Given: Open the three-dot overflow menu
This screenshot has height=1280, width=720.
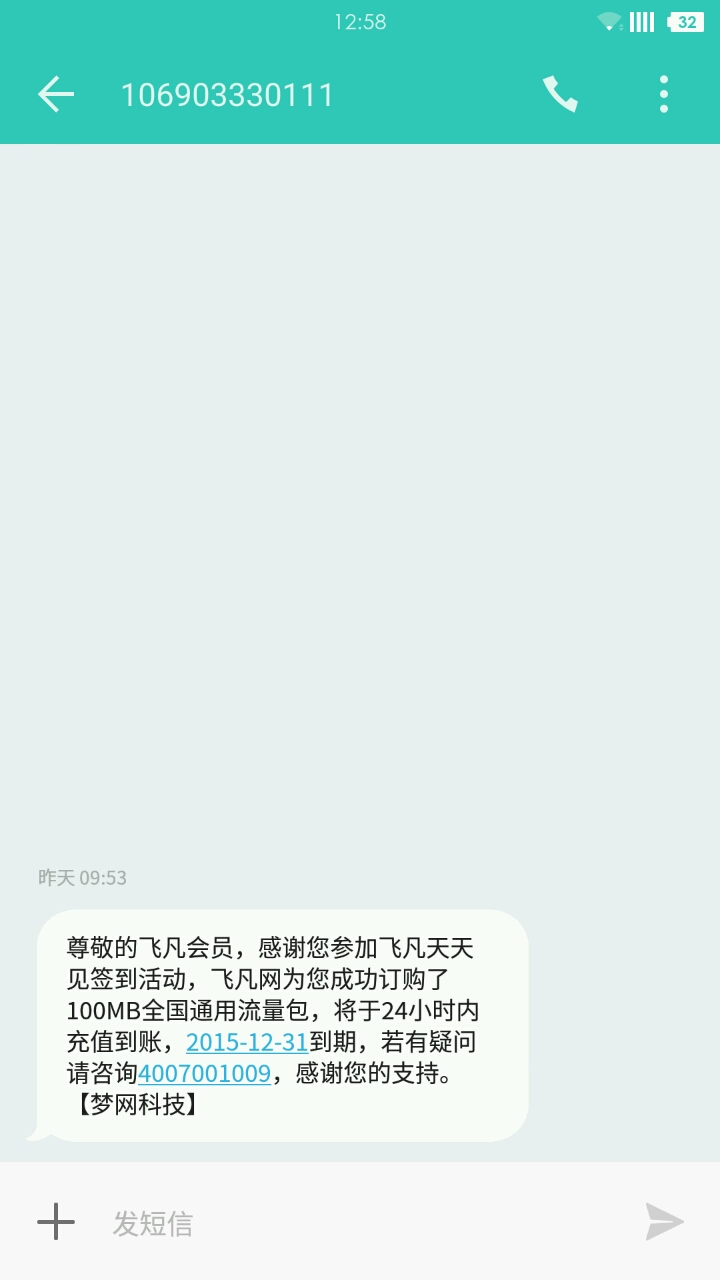Looking at the screenshot, I should click(664, 94).
